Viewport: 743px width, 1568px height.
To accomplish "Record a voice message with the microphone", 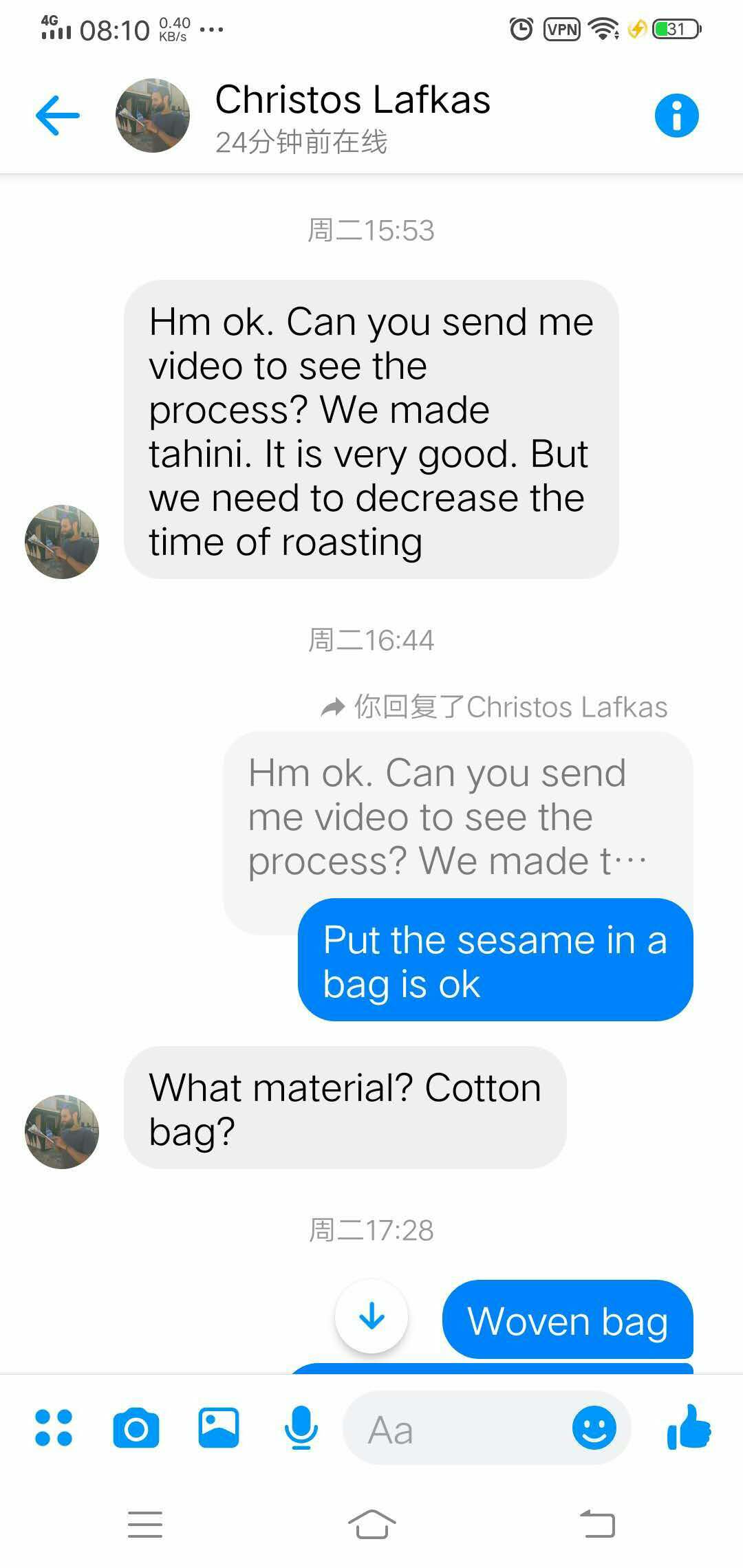I will coord(301,1428).
